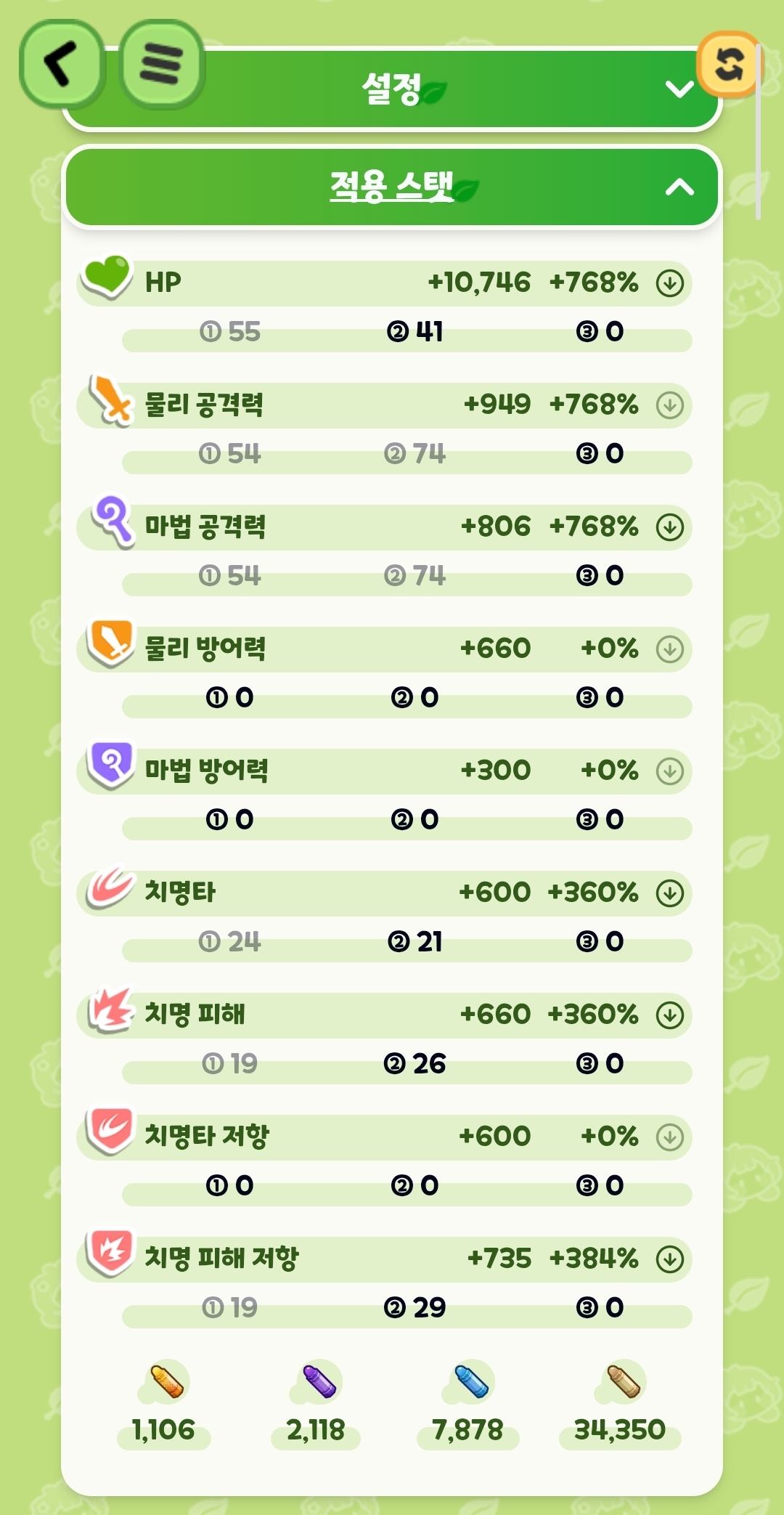This screenshot has height=1515, width=784.
Task: Tap the down arrow on HP row
Action: [669, 283]
